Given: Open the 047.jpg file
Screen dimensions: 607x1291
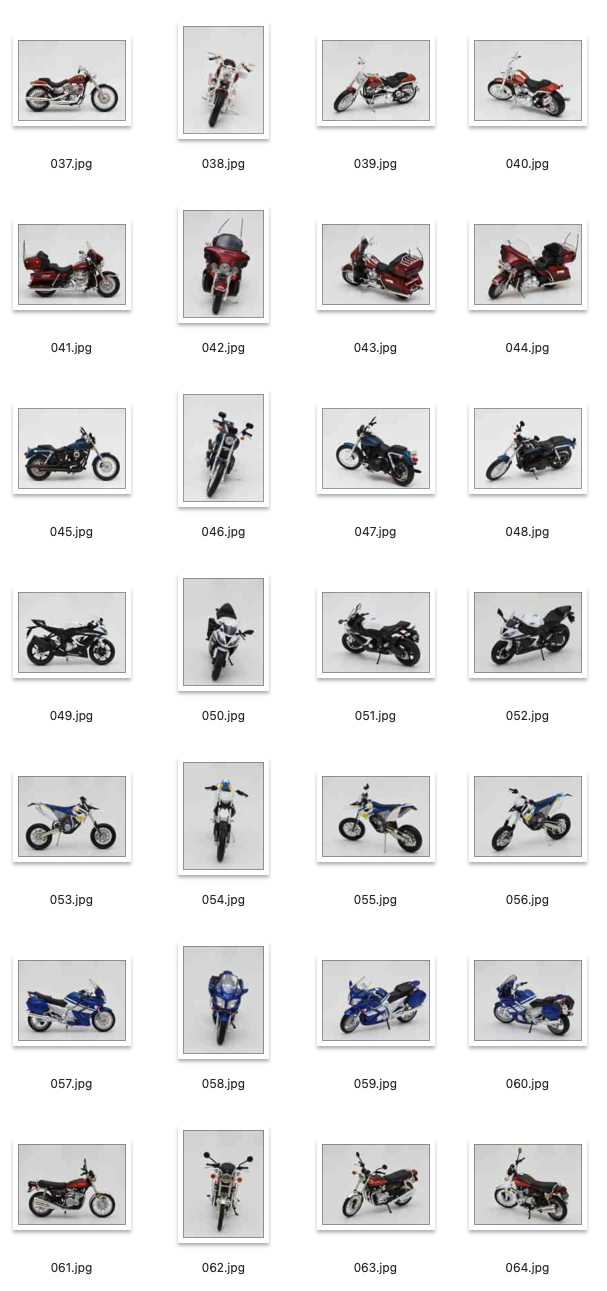Looking at the screenshot, I should (375, 449).
